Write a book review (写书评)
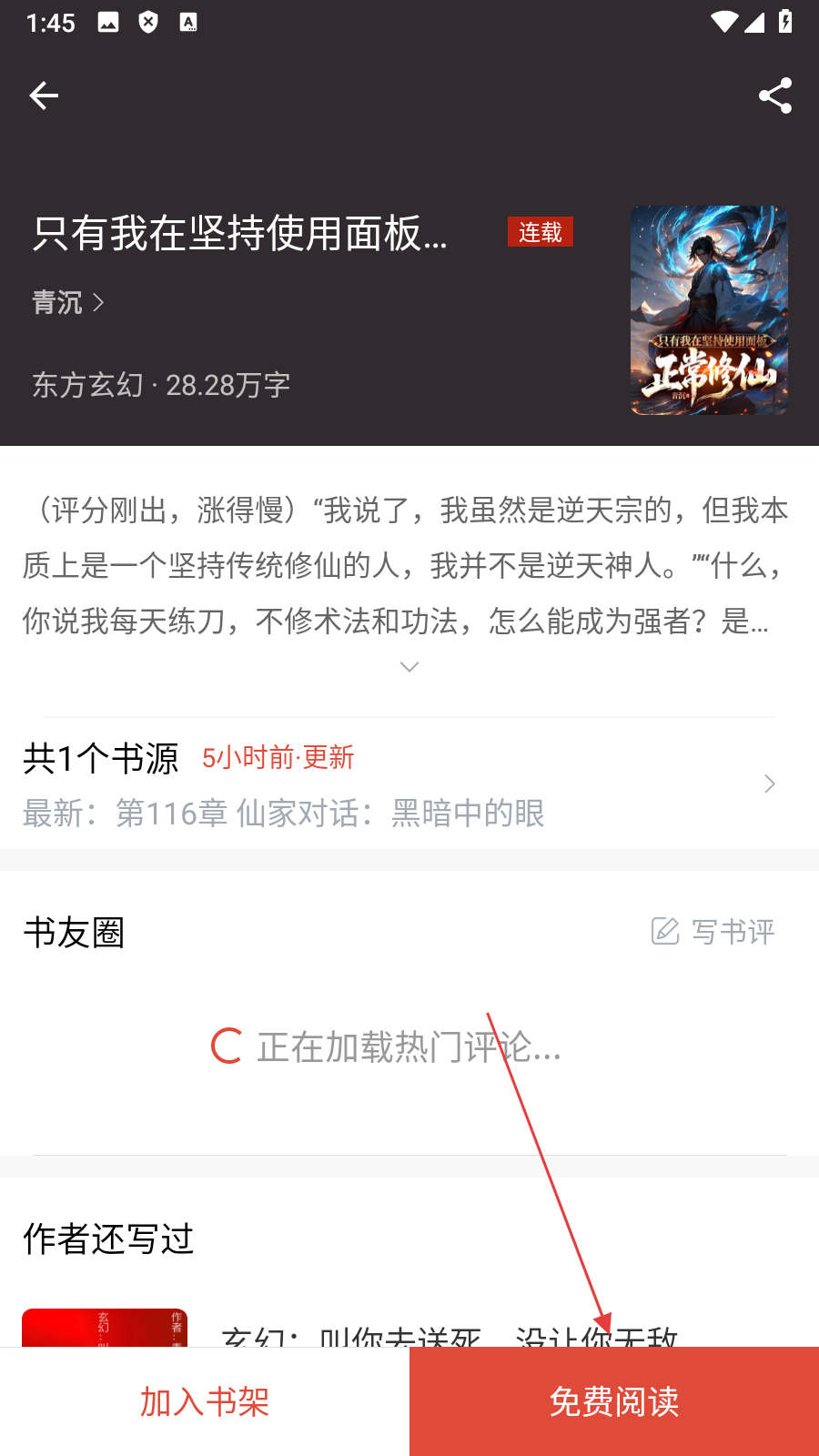Viewport: 819px width, 1456px height. click(713, 932)
